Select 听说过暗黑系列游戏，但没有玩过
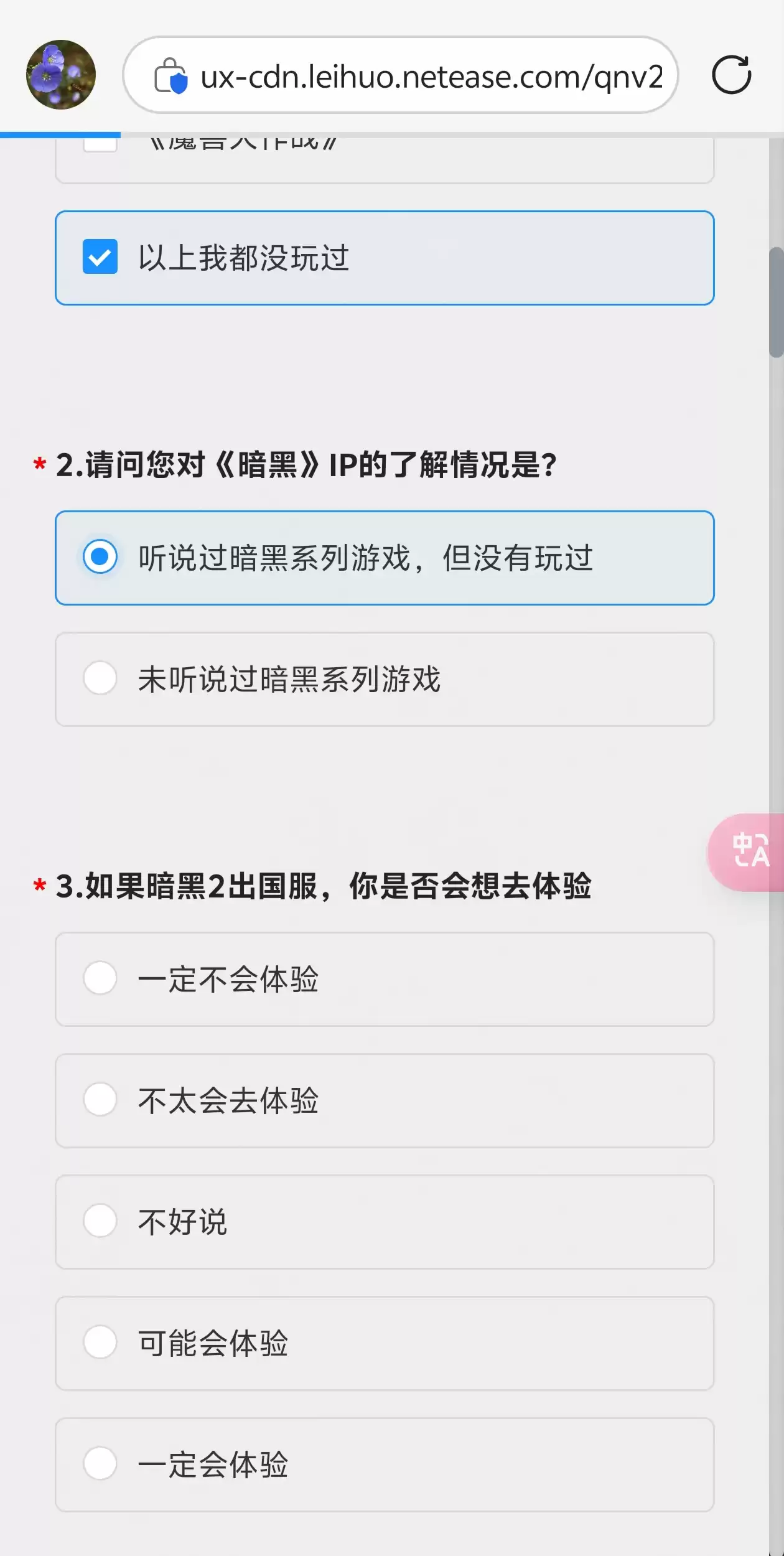Screen dimensions: 784x1556 385,558
